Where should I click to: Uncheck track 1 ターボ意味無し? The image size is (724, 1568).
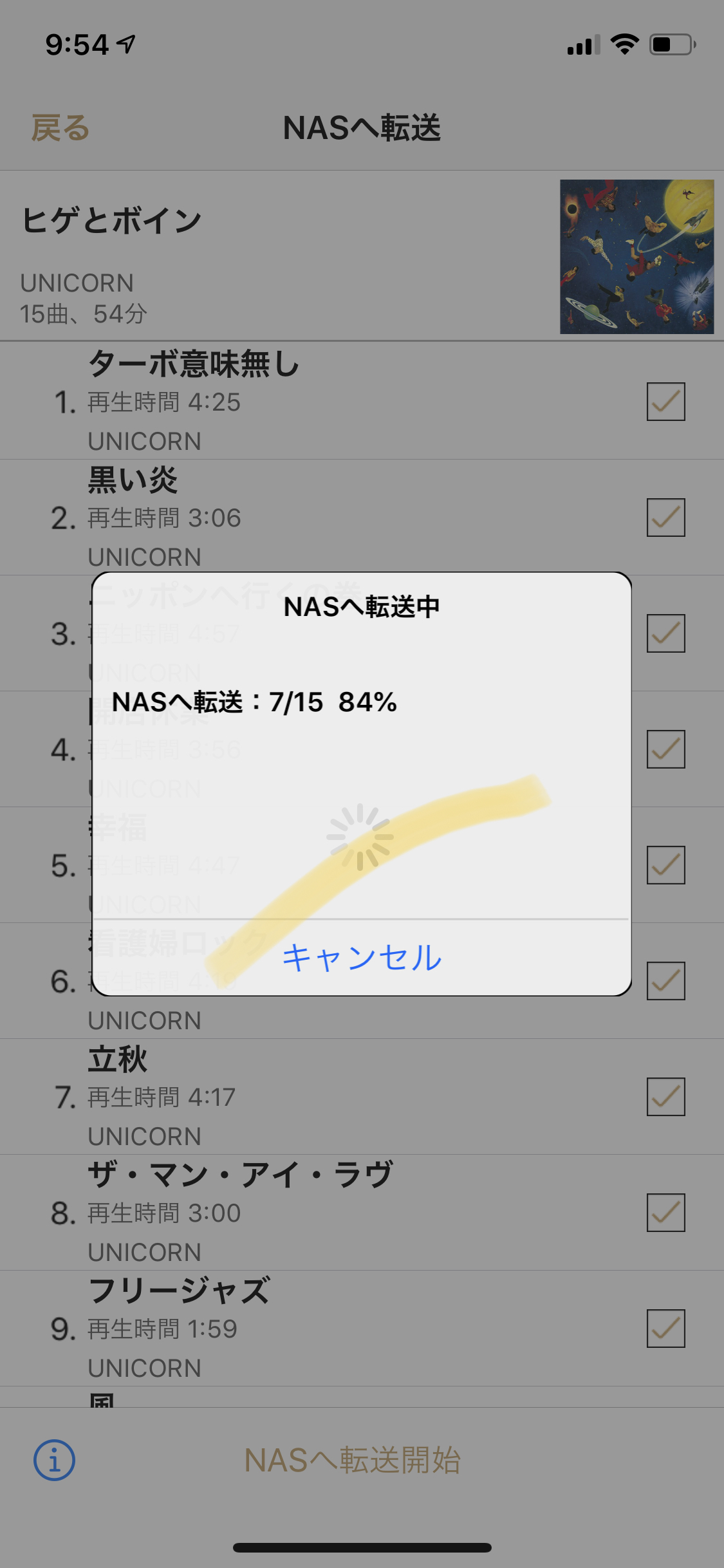665,402
